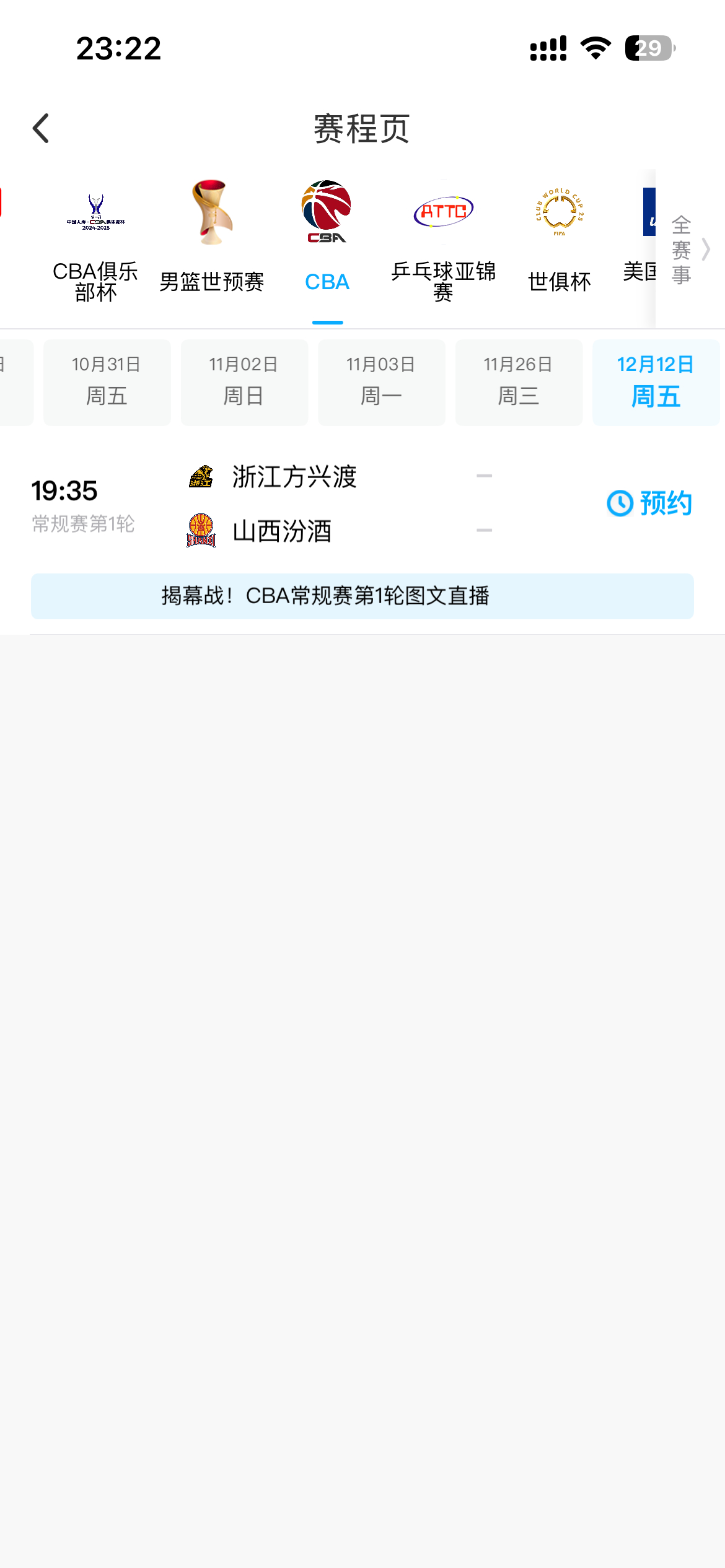Click the 山西汾酒 team logo

pyautogui.click(x=201, y=531)
